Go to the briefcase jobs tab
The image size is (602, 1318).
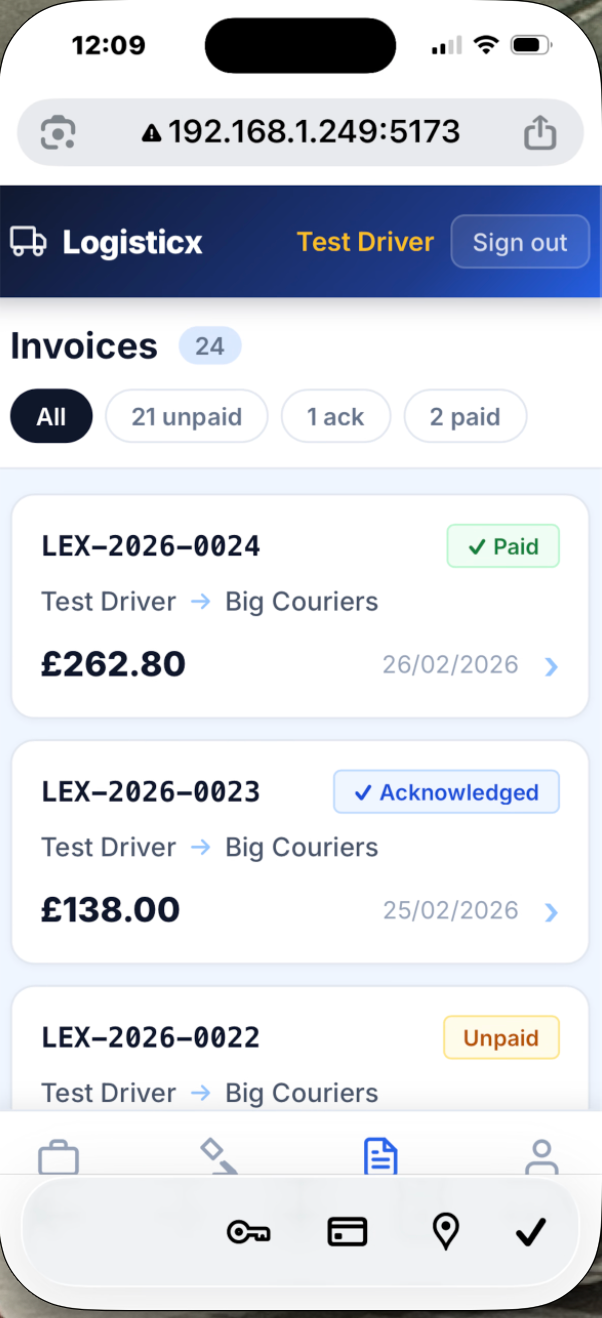click(58, 1158)
